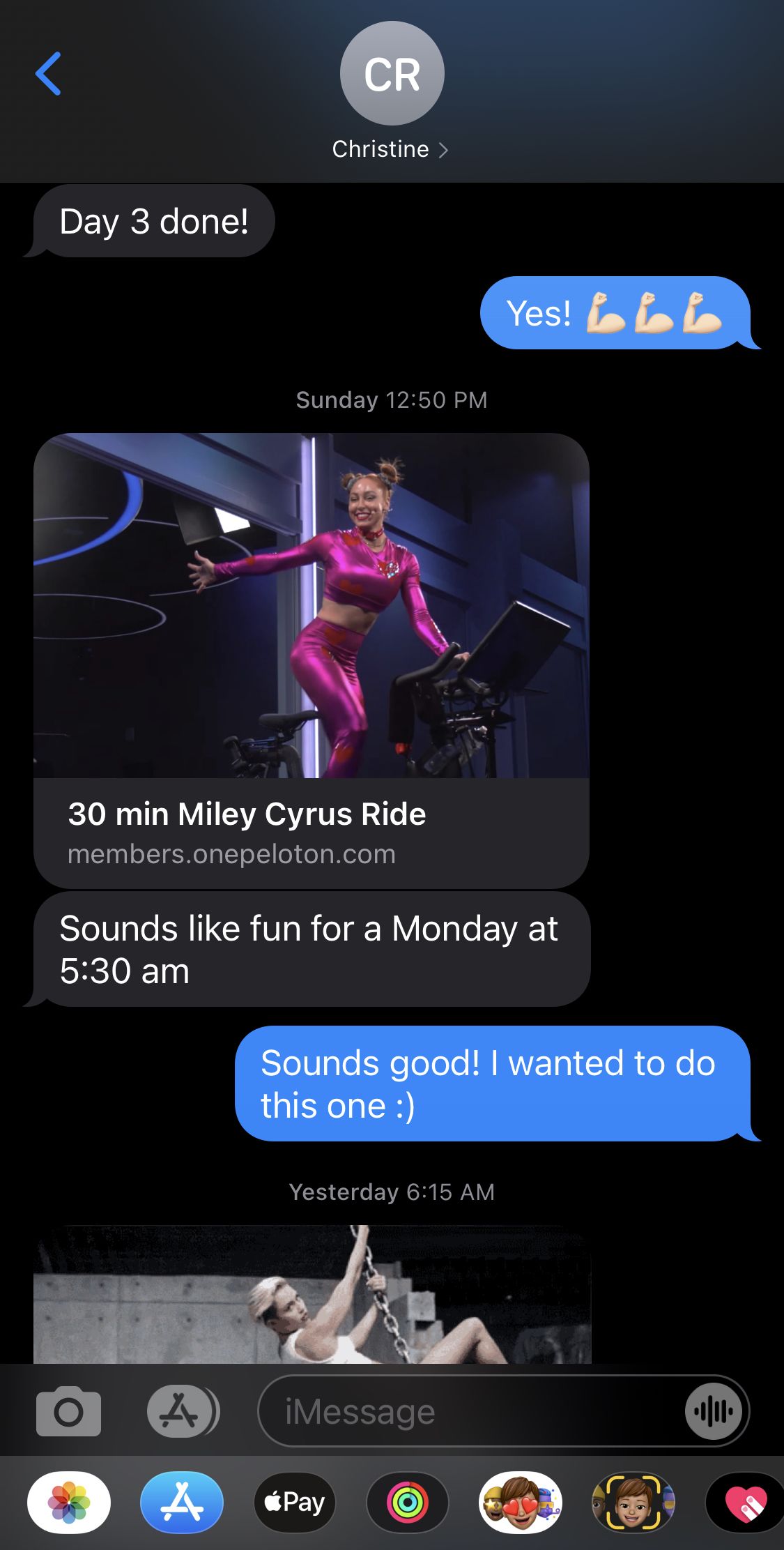
Task: Go back to the conversations list
Action: click(x=48, y=73)
